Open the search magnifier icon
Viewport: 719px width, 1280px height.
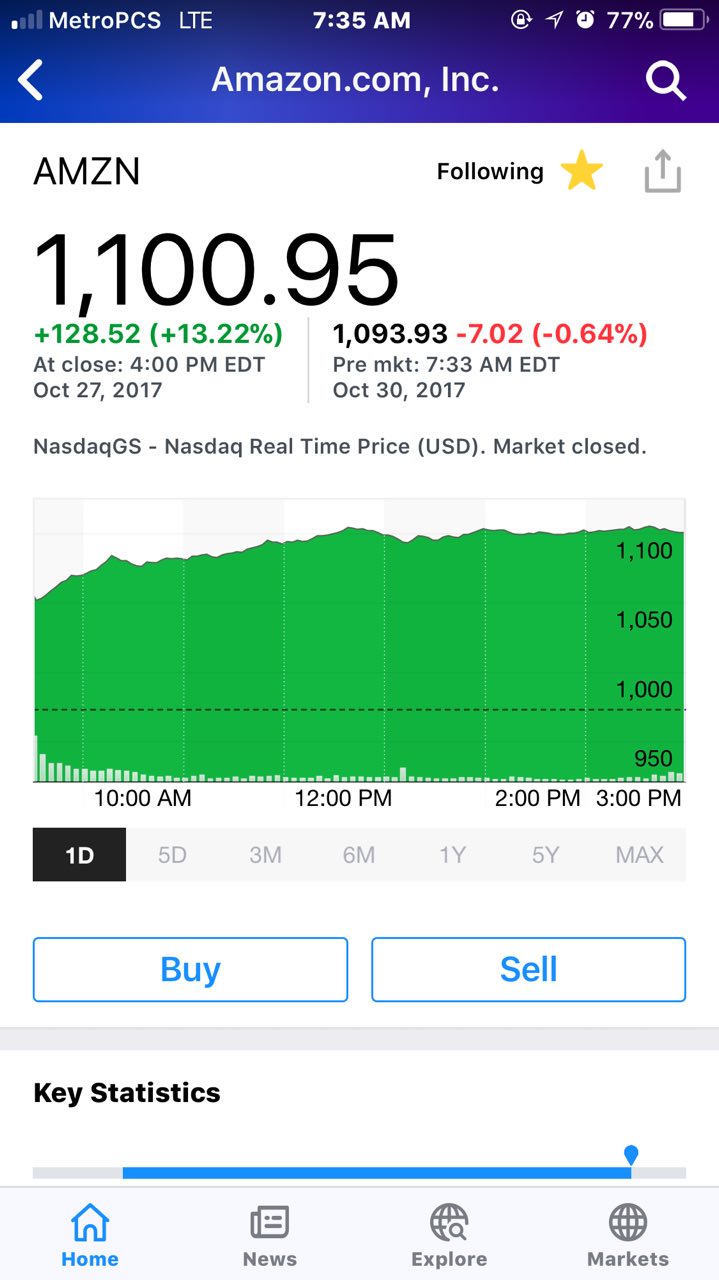665,80
